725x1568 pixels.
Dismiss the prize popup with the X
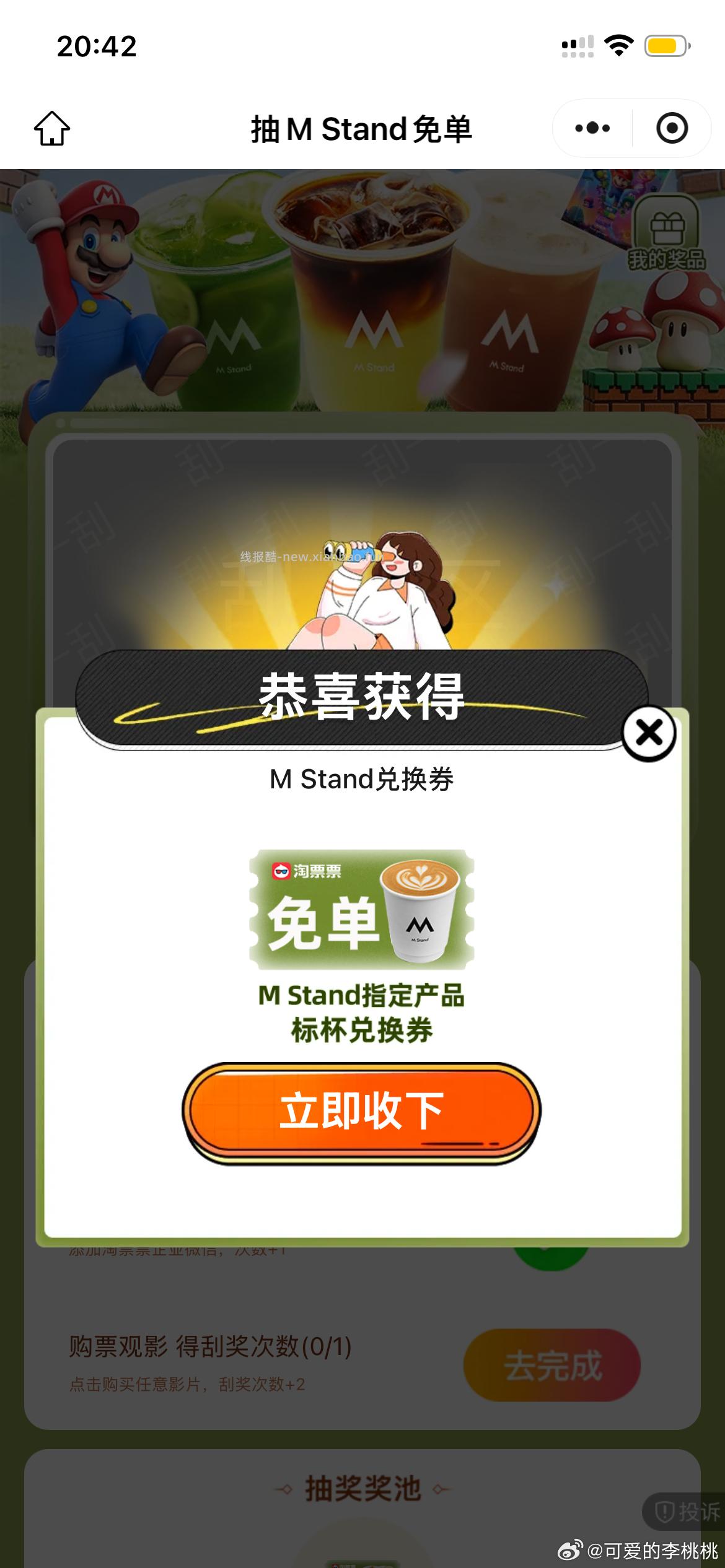[x=649, y=734]
